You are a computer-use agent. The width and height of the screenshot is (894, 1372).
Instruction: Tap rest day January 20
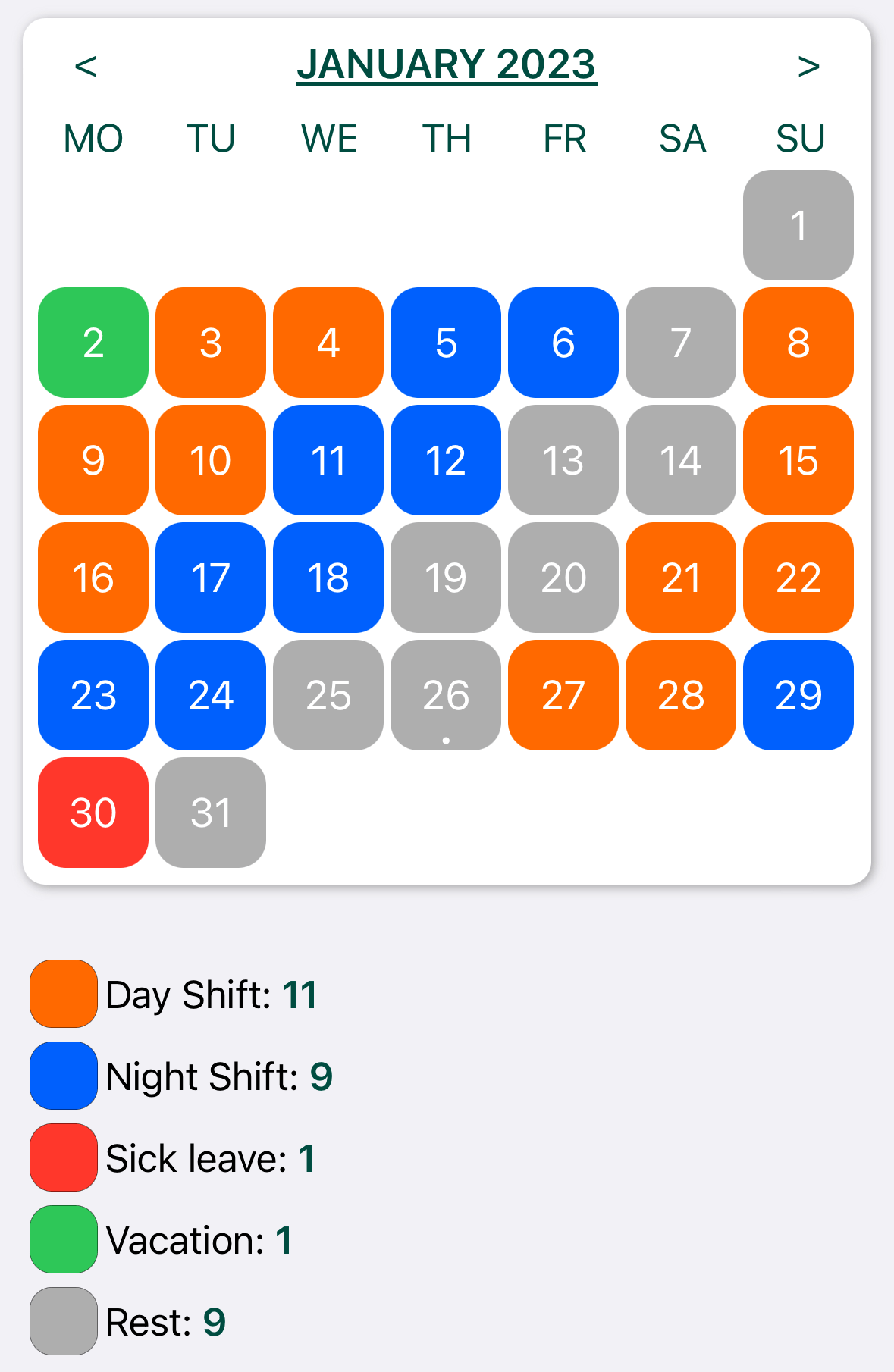tap(563, 578)
